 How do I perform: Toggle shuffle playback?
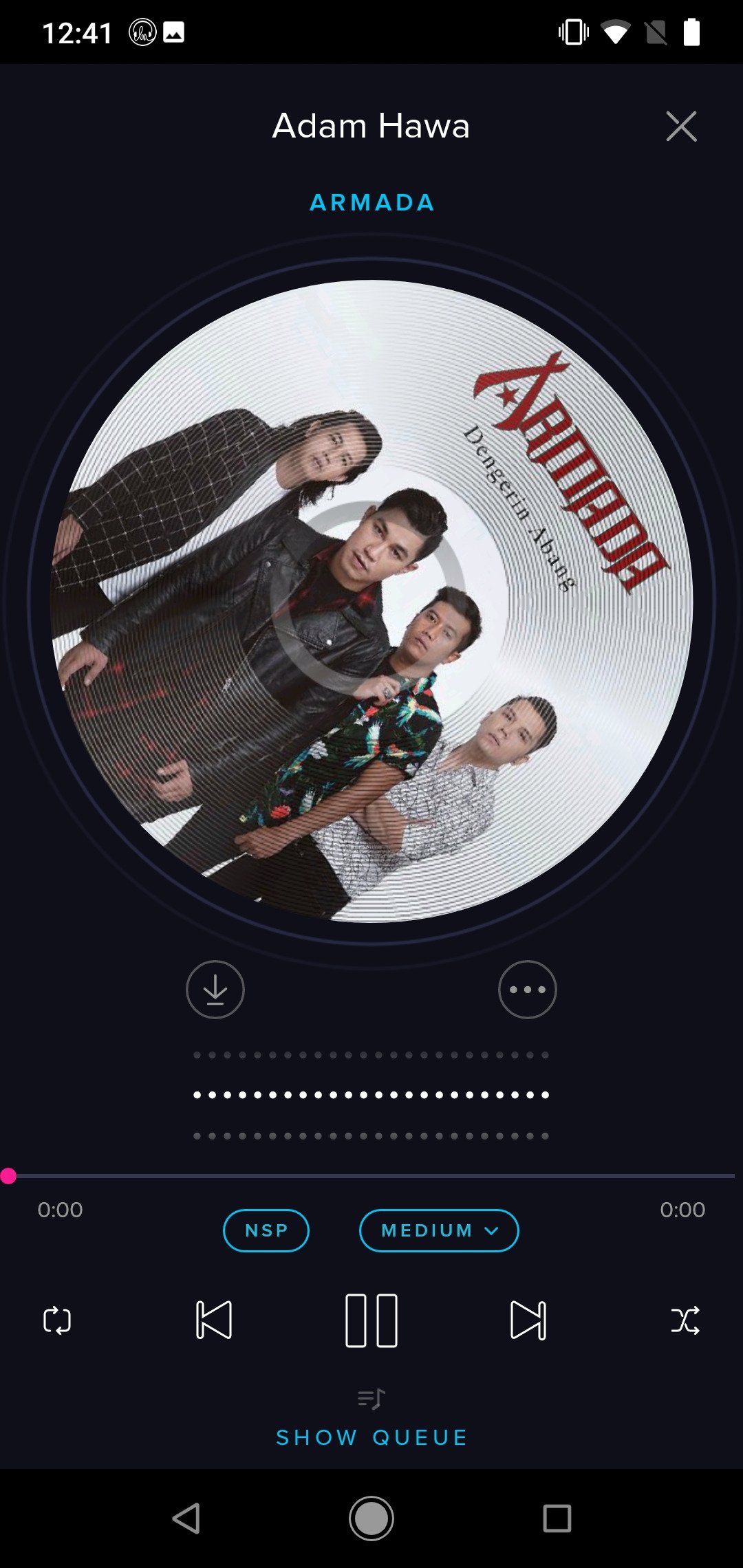[x=685, y=1320]
